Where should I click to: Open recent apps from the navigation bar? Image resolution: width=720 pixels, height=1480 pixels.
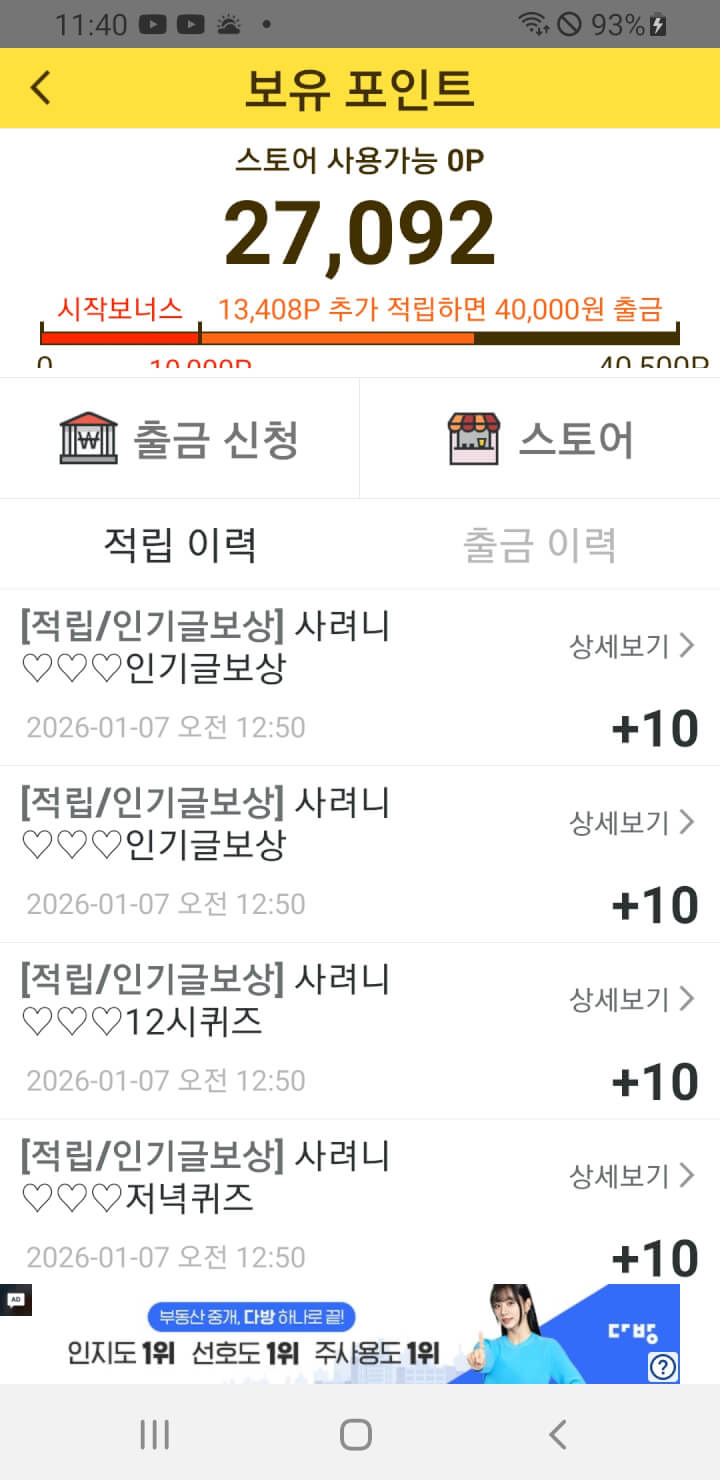pyautogui.click(x=154, y=1435)
